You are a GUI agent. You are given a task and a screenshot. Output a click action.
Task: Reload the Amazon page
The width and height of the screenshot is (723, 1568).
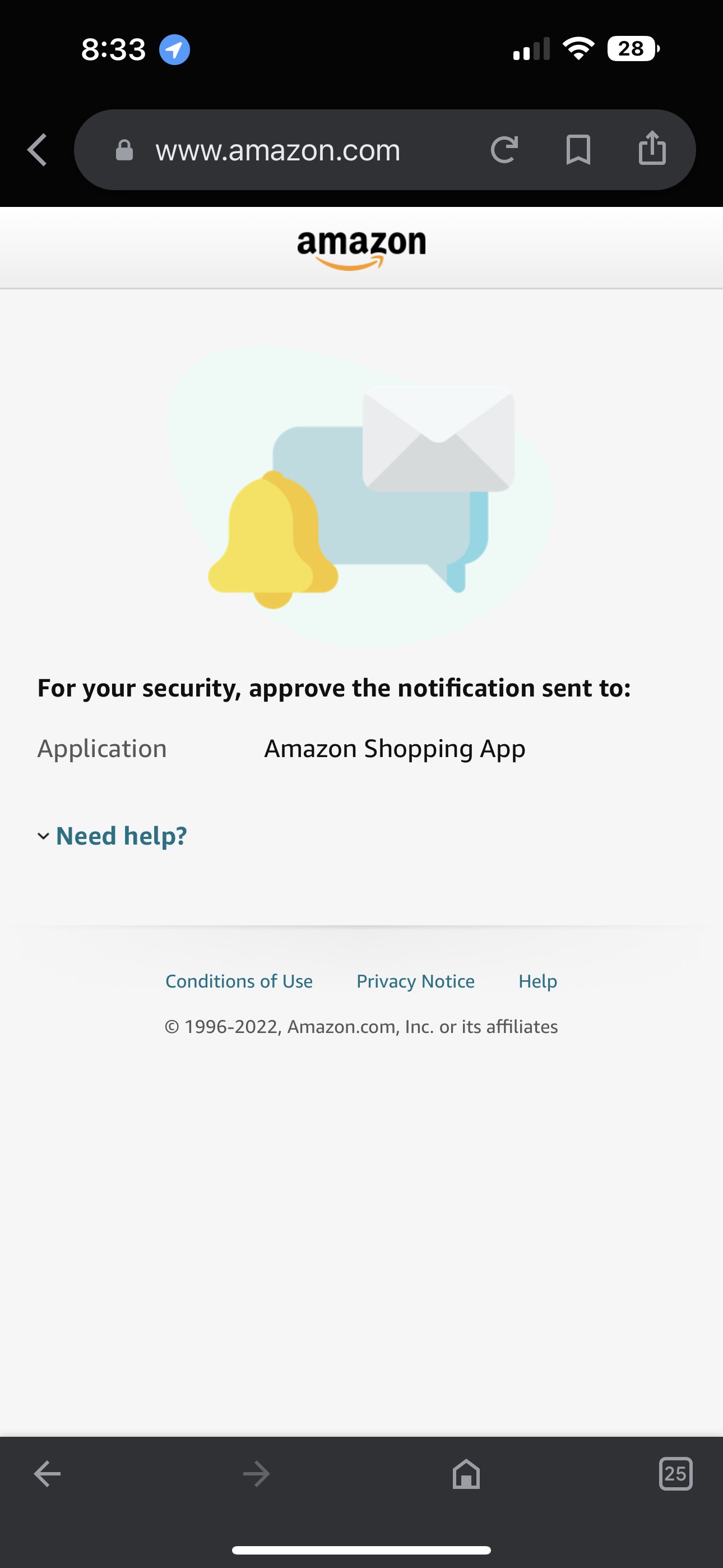[504, 150]
